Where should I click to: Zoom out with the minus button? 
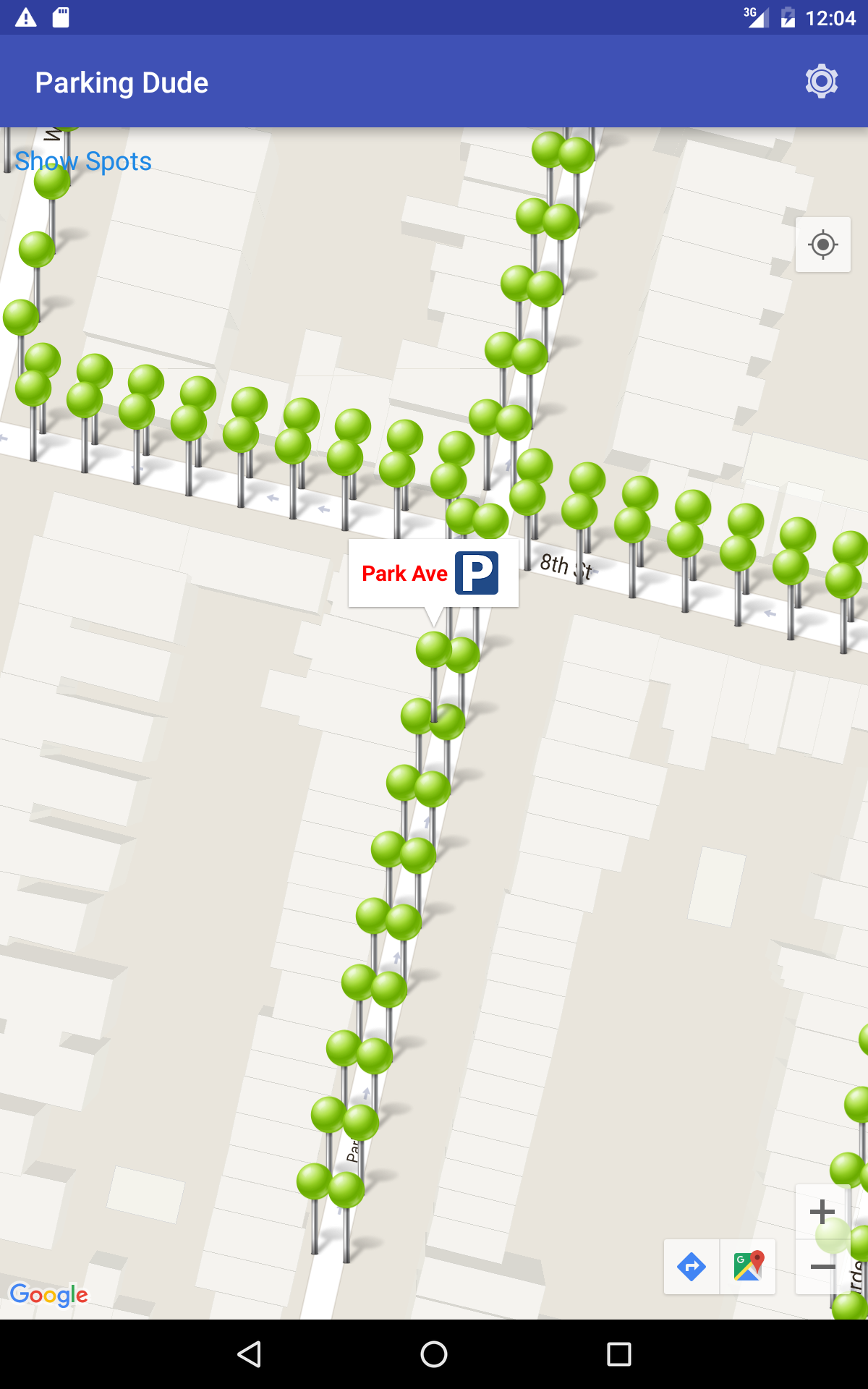[822, 1267]
